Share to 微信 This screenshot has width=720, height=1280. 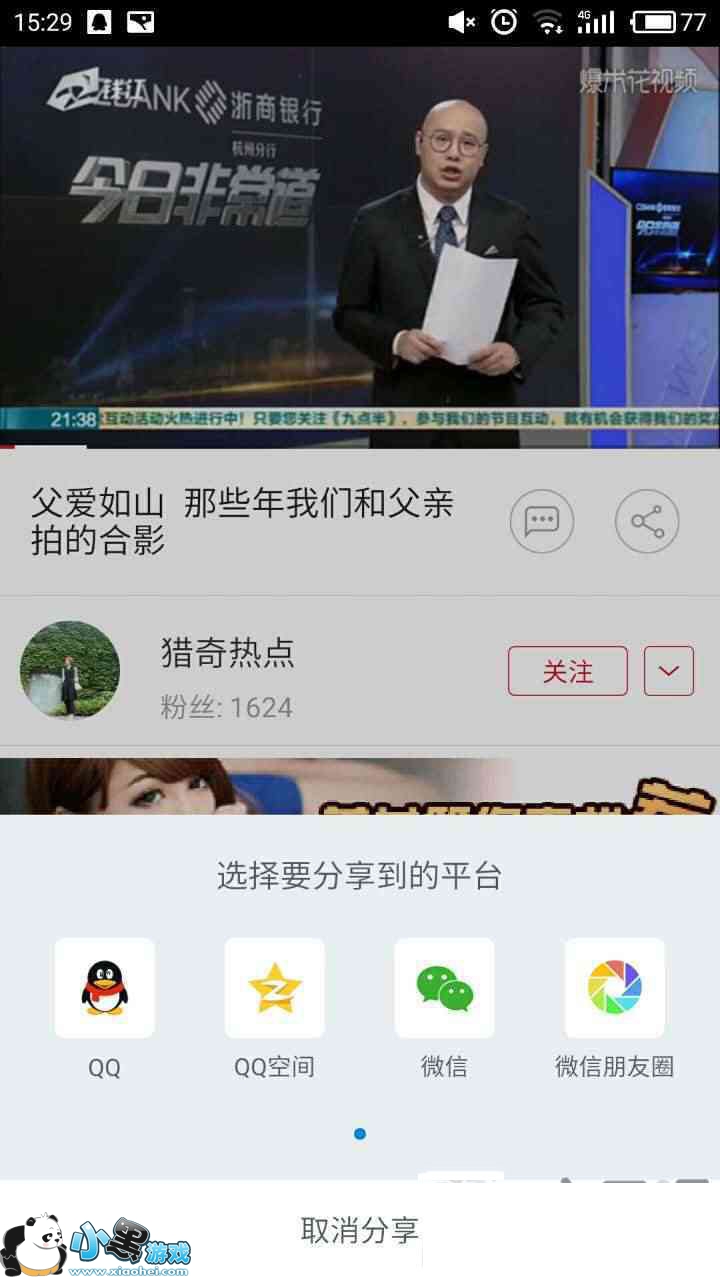tap(444, 988)
